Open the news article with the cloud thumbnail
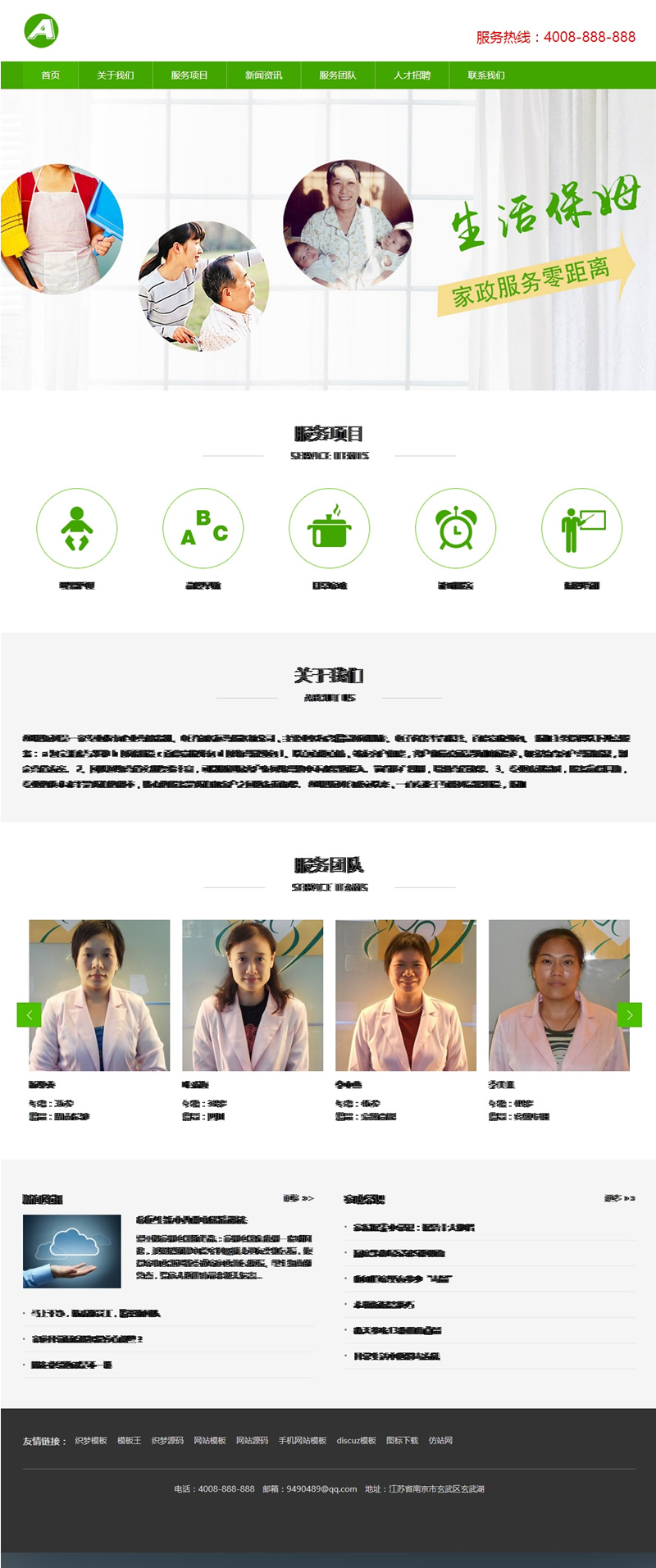The image size is (656, 1568). pyautogui.click(x=72, y=1251)
